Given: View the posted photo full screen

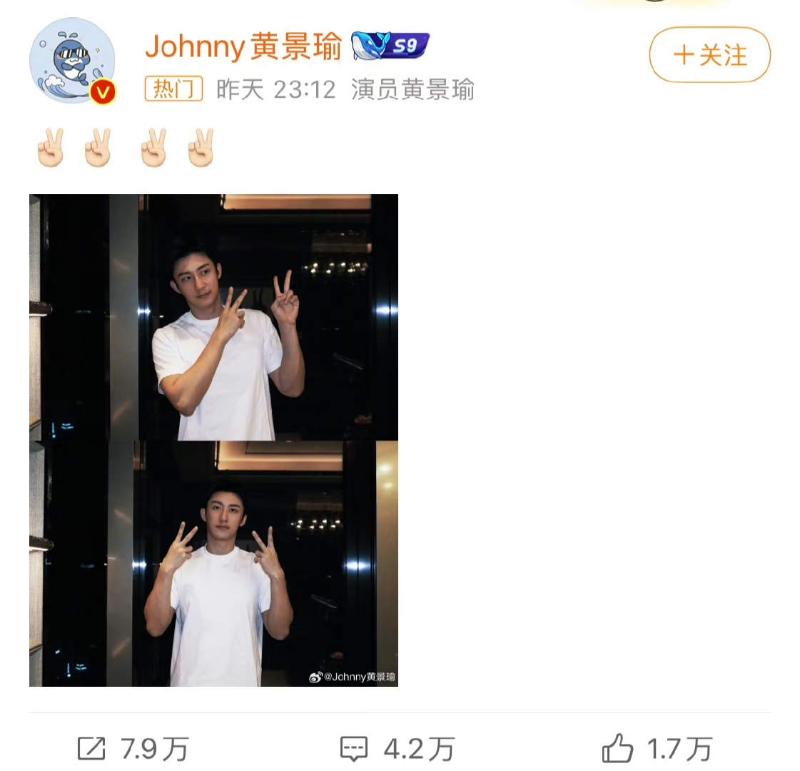Looking at the screenshot, I should click(213, 440).
